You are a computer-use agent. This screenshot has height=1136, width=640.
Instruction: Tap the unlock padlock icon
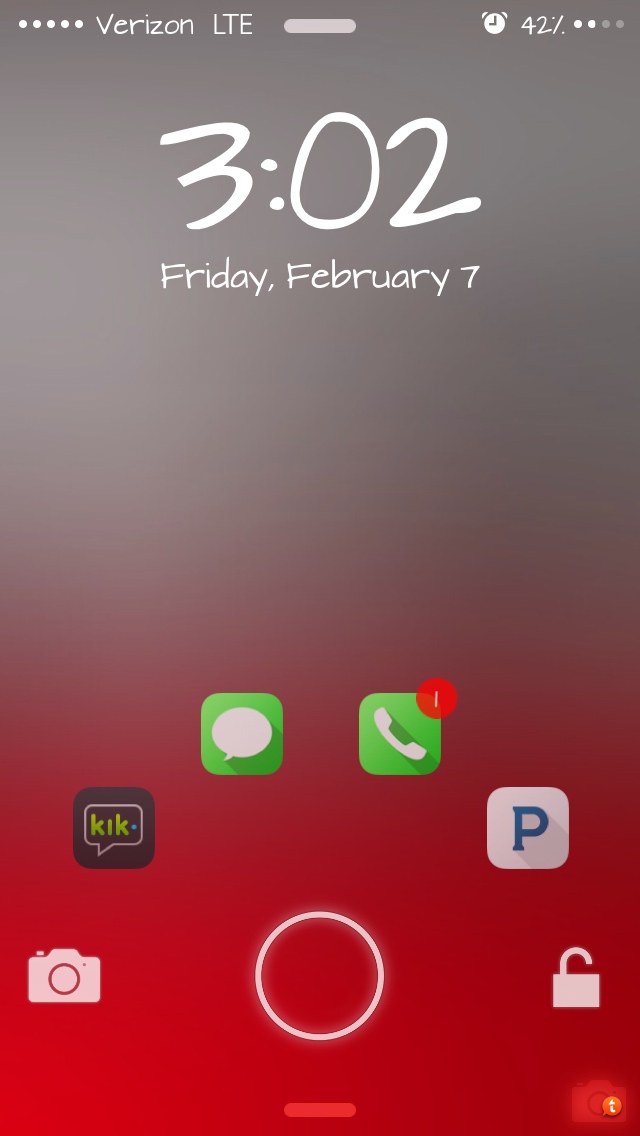click(x=576, y=979)
